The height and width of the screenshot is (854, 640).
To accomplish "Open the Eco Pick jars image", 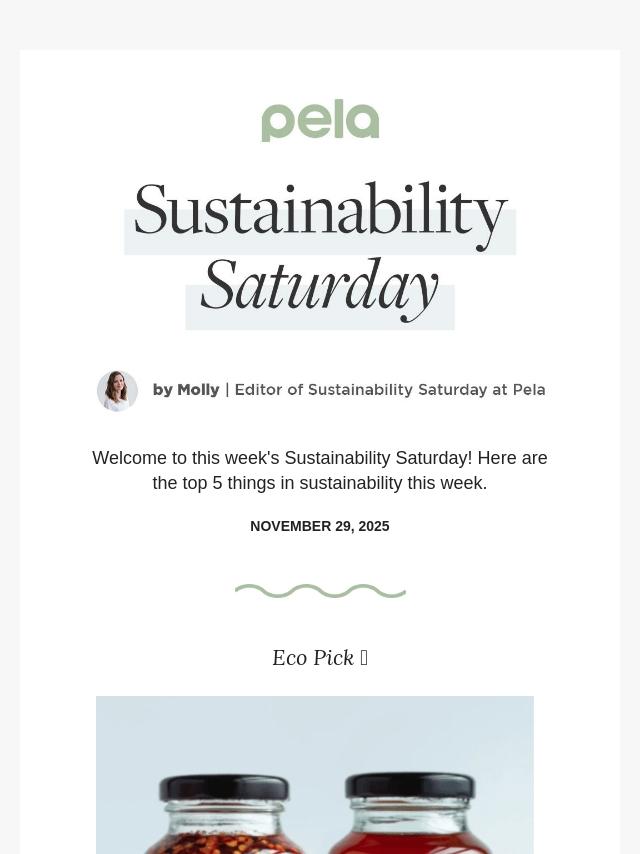I will 315,775.
